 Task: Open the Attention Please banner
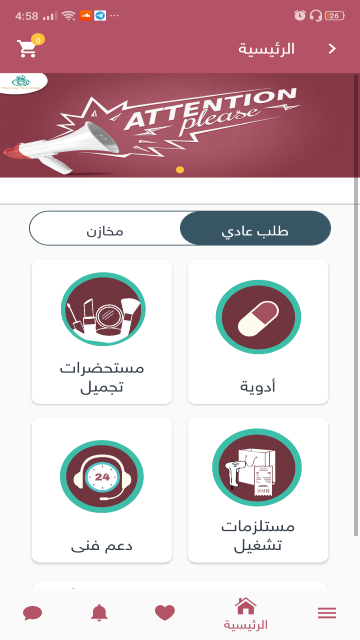[x=180, y=125]
